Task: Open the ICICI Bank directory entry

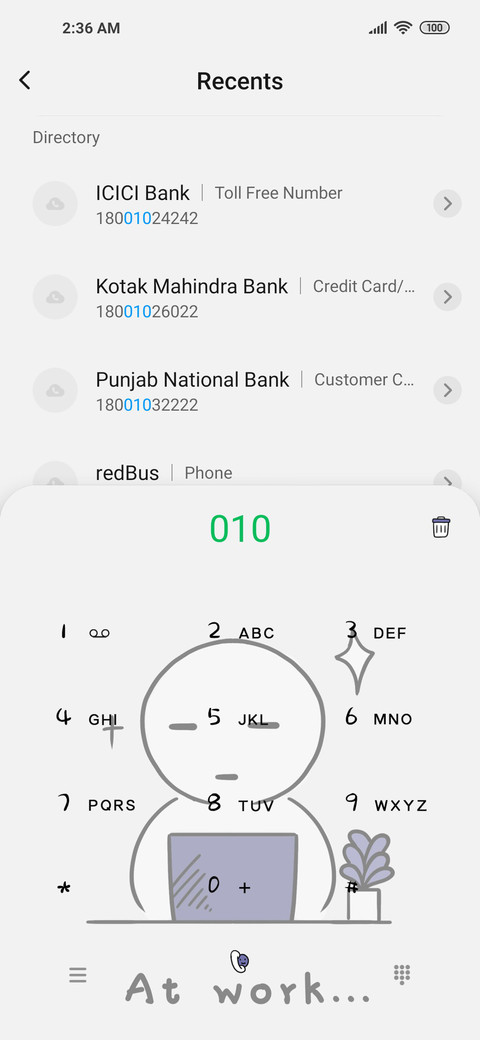Action: (240, 204)
